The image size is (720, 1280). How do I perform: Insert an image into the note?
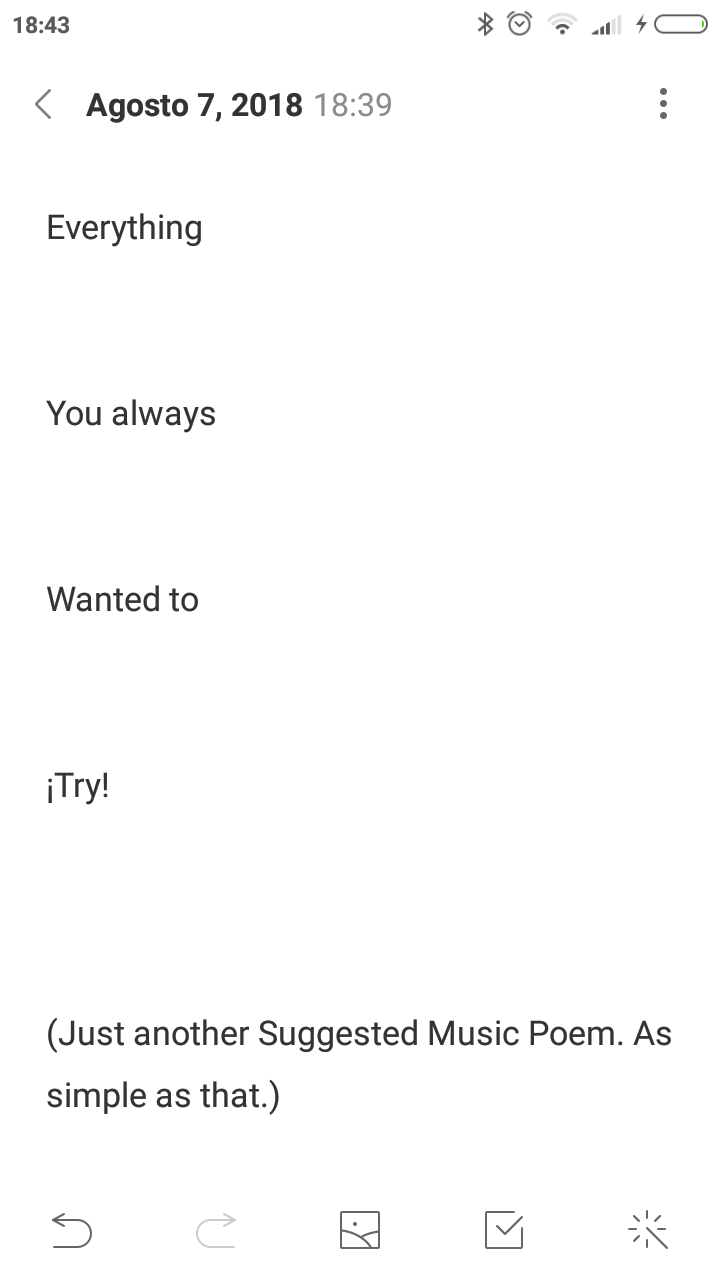click(x=360, y=1229)
